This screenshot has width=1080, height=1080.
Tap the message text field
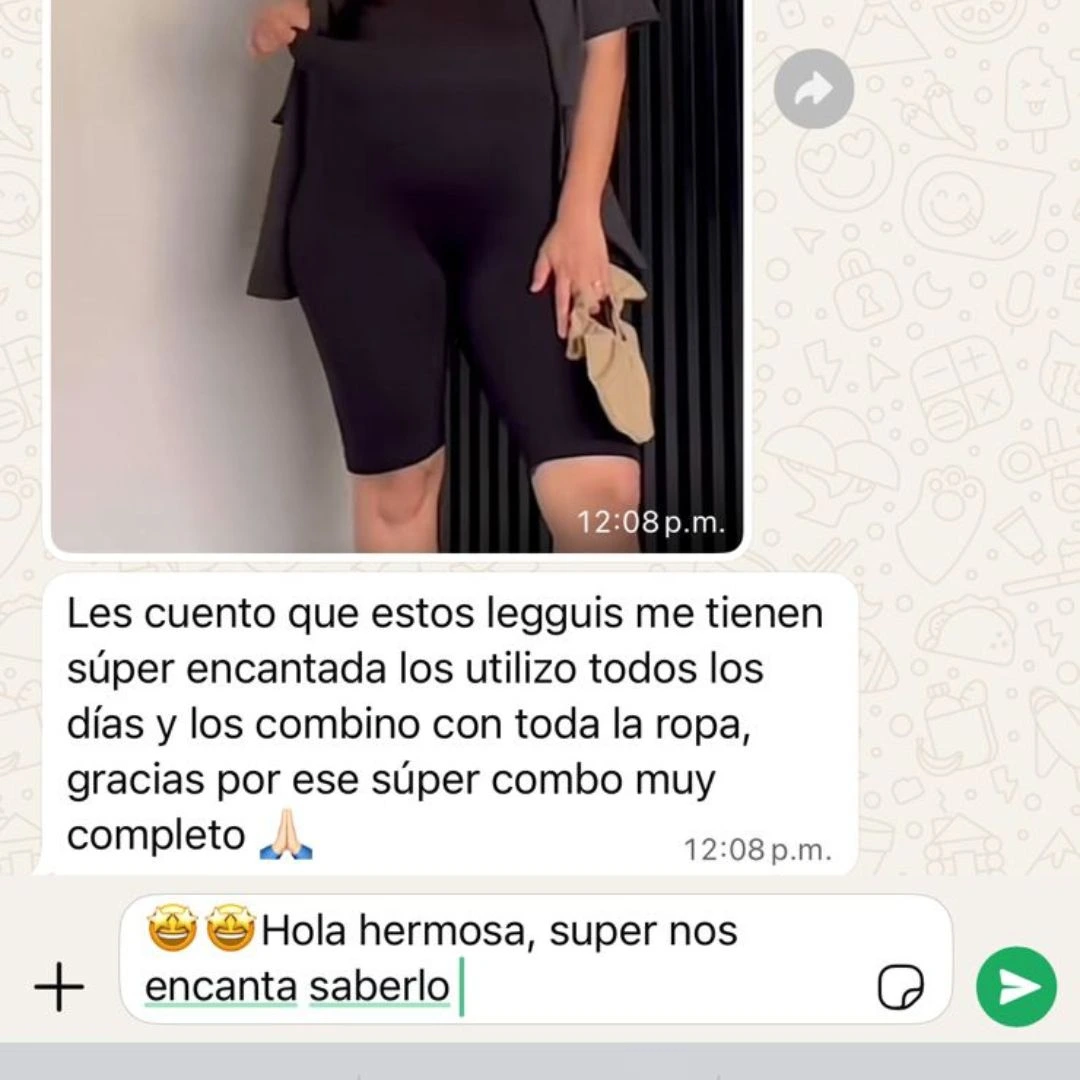tap(600, 958)
